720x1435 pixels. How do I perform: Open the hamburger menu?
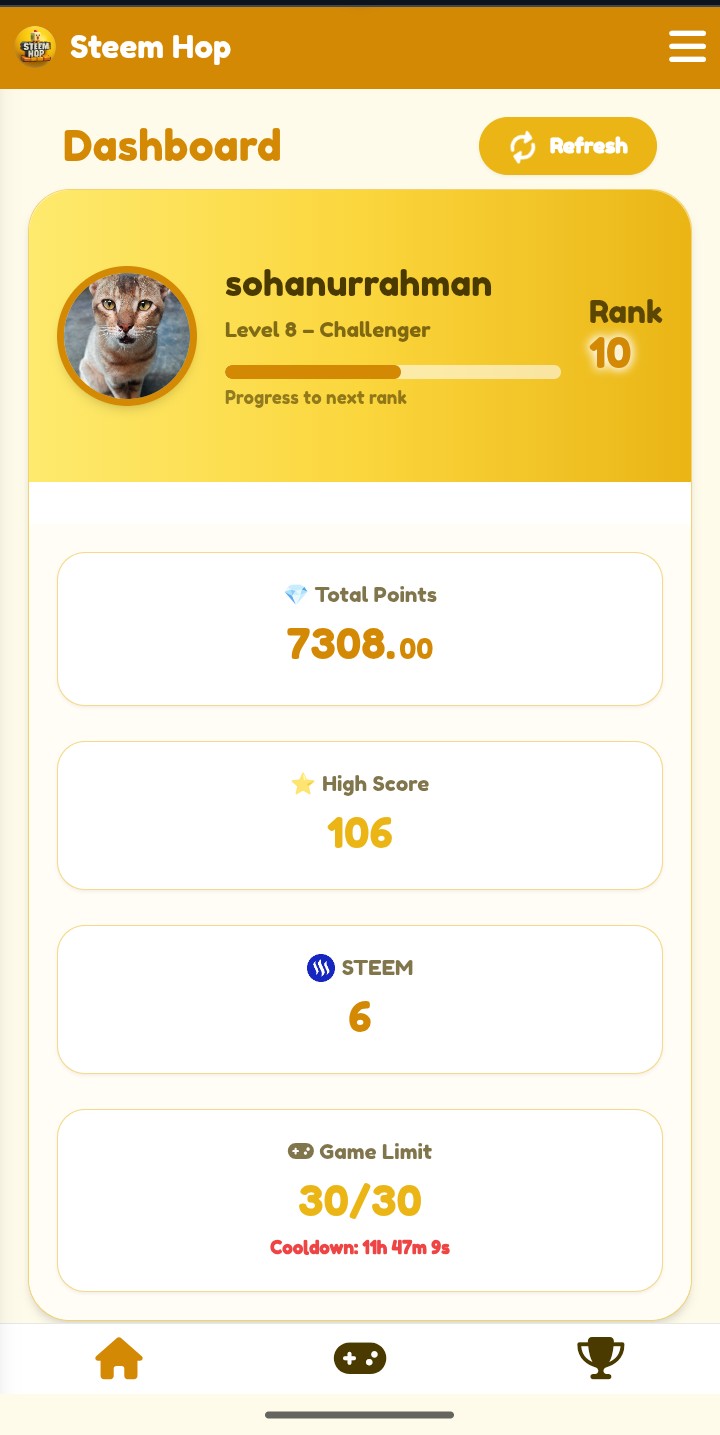pos(687,47)
